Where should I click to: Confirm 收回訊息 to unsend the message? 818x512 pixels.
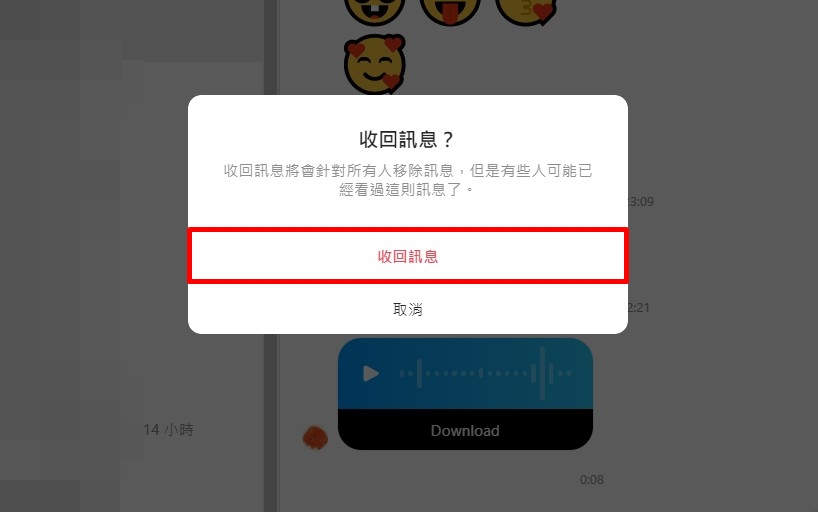pos(408,257)
